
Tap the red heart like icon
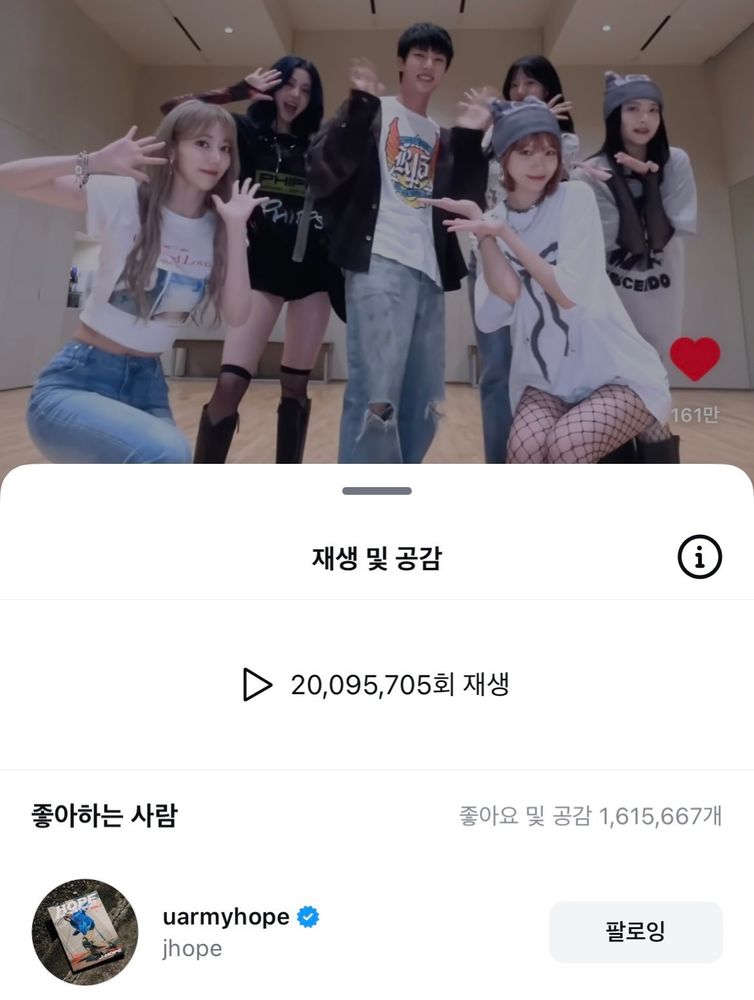click(x=695, y=359)
